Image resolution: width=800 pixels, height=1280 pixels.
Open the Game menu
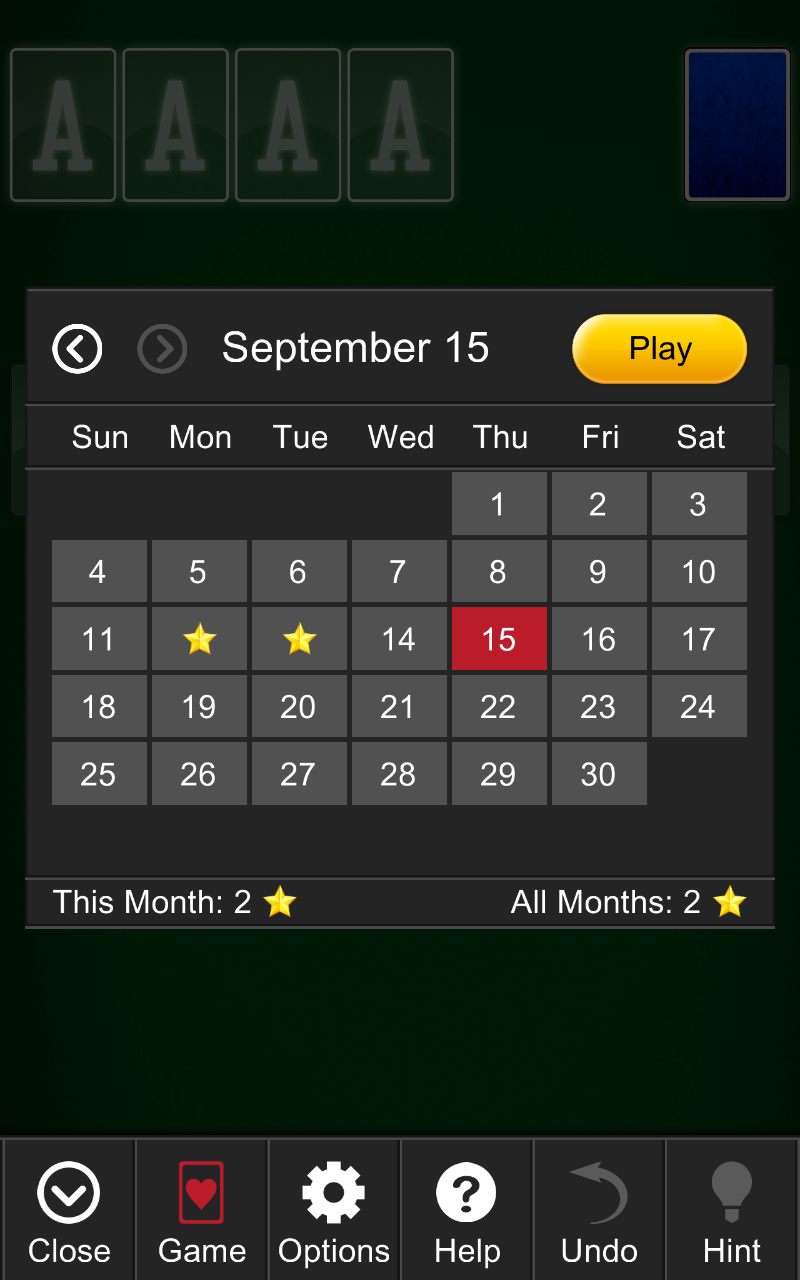click(x=201, y=1210)
